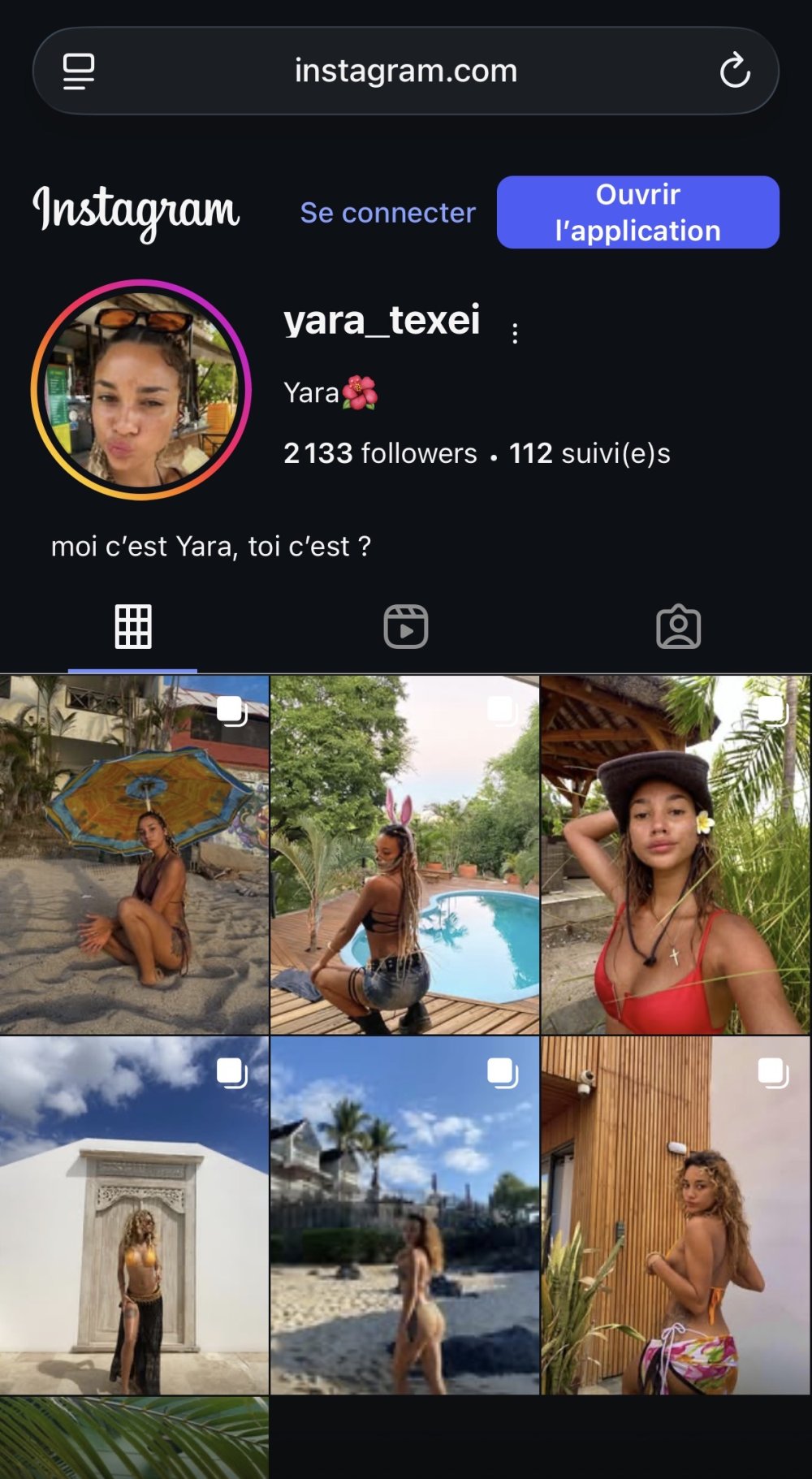Go to the Instagram home logo
Viewport: 812px width, 1479px height.
136,211
